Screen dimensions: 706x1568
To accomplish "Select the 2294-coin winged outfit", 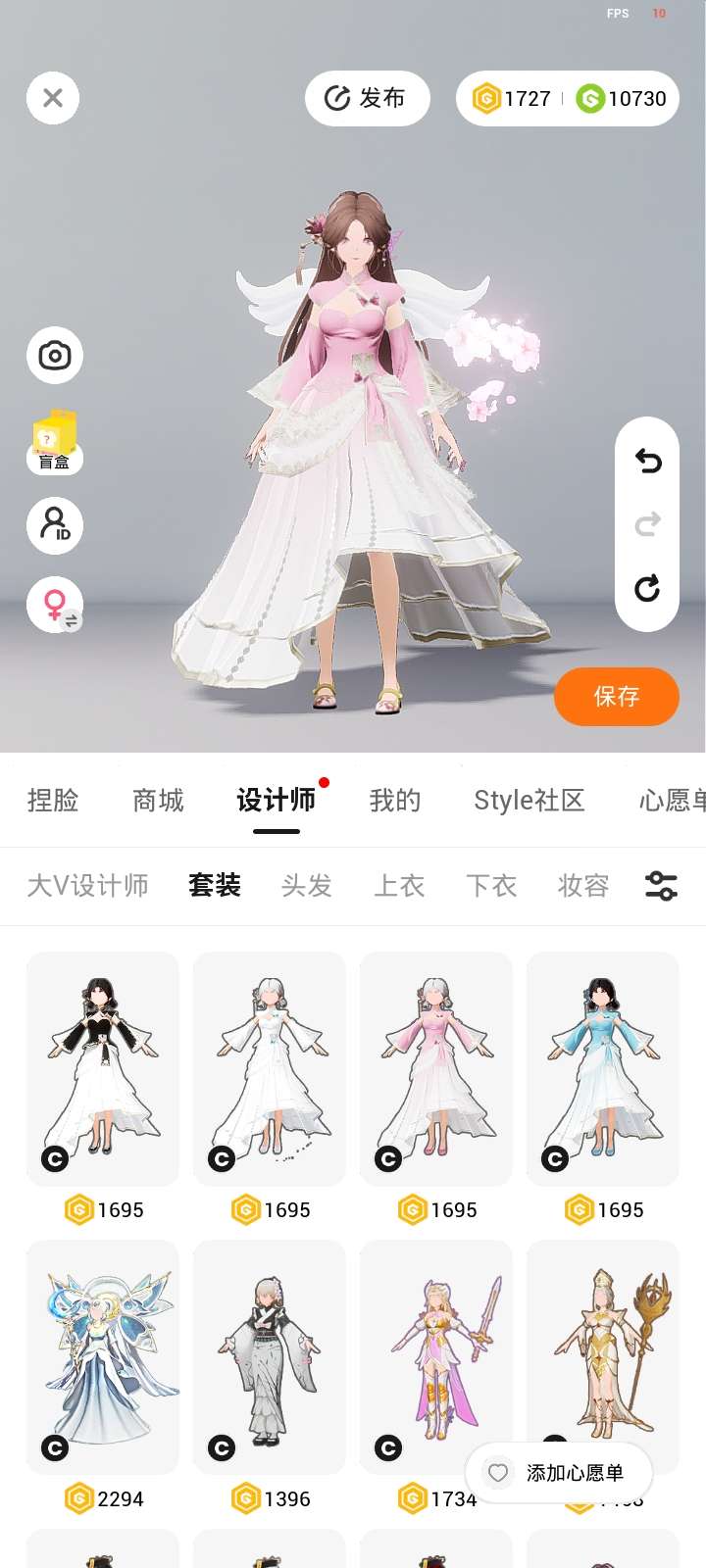I will pyautogui.click(x=103, y=1357).
